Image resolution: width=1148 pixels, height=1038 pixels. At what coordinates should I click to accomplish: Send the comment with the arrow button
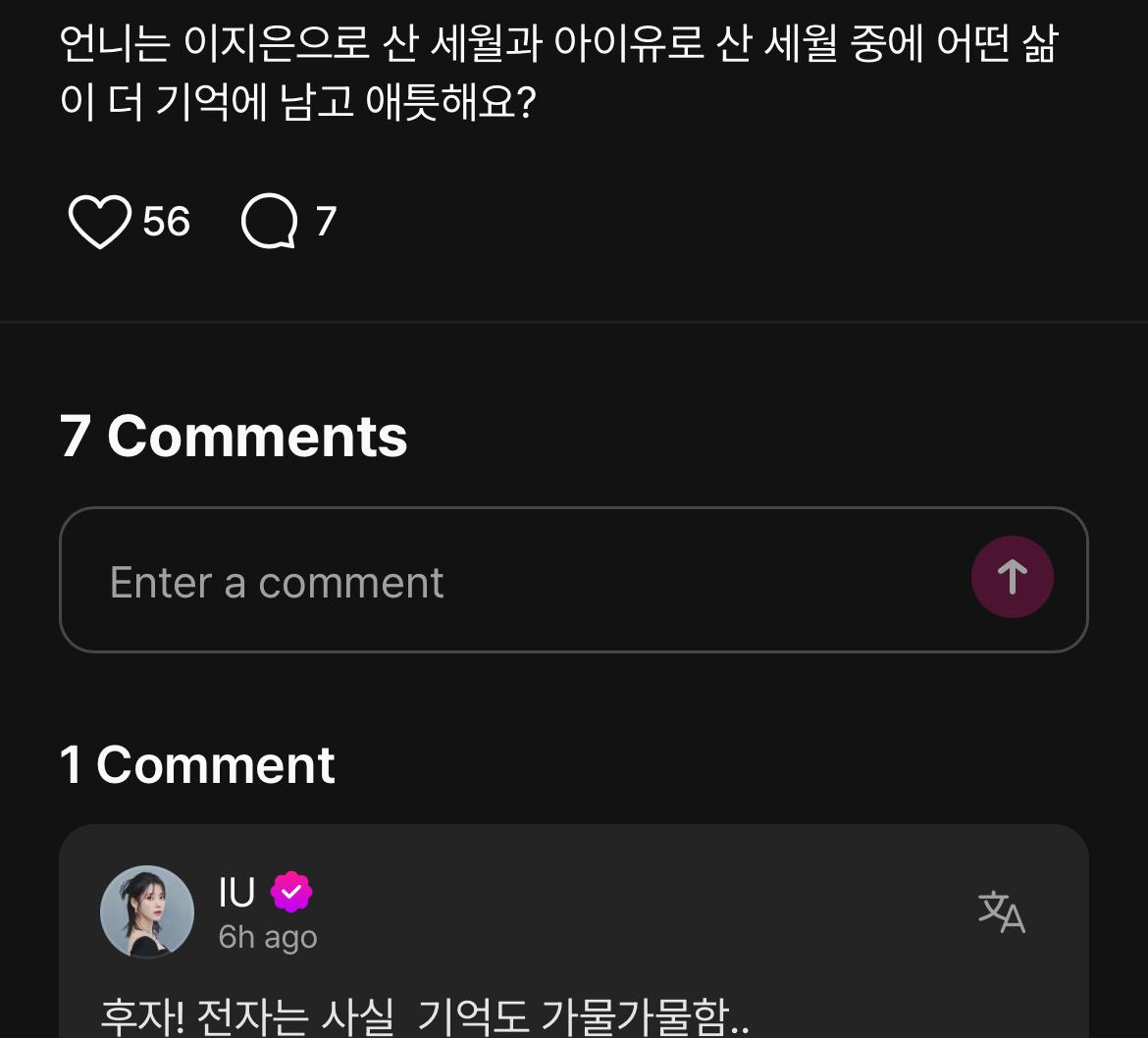1012,577
